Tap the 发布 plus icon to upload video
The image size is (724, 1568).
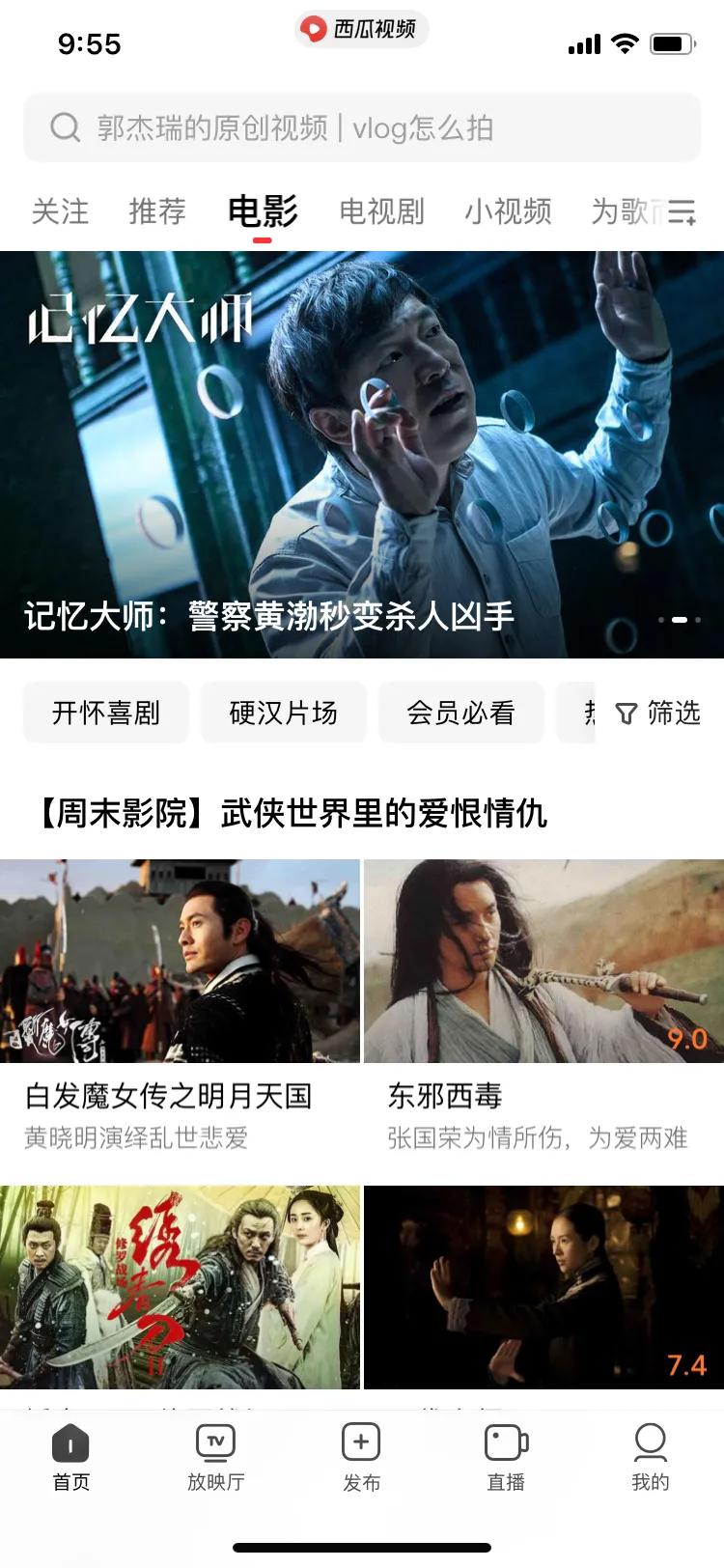[x=360, y=1443]
